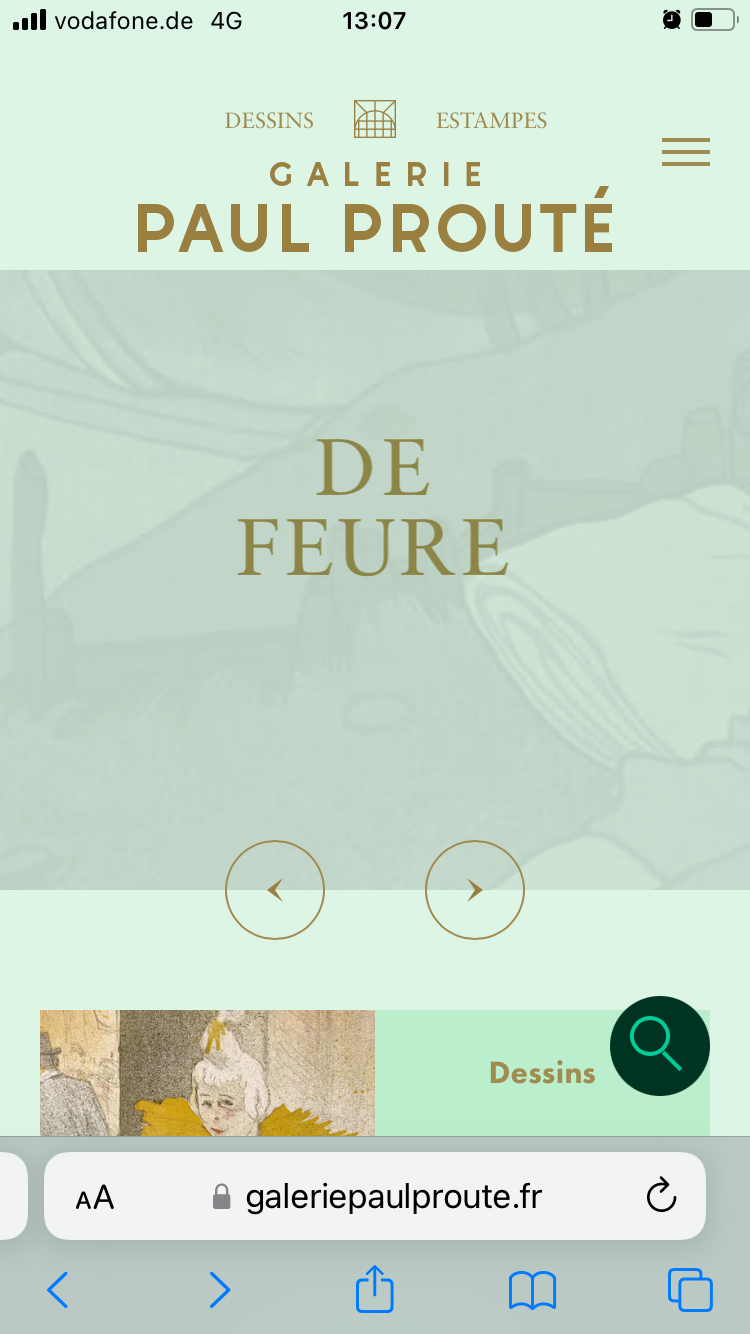The image size is (750, 1334).
Task: Open the Estampes link in header
Action: (x=491, y=121)
